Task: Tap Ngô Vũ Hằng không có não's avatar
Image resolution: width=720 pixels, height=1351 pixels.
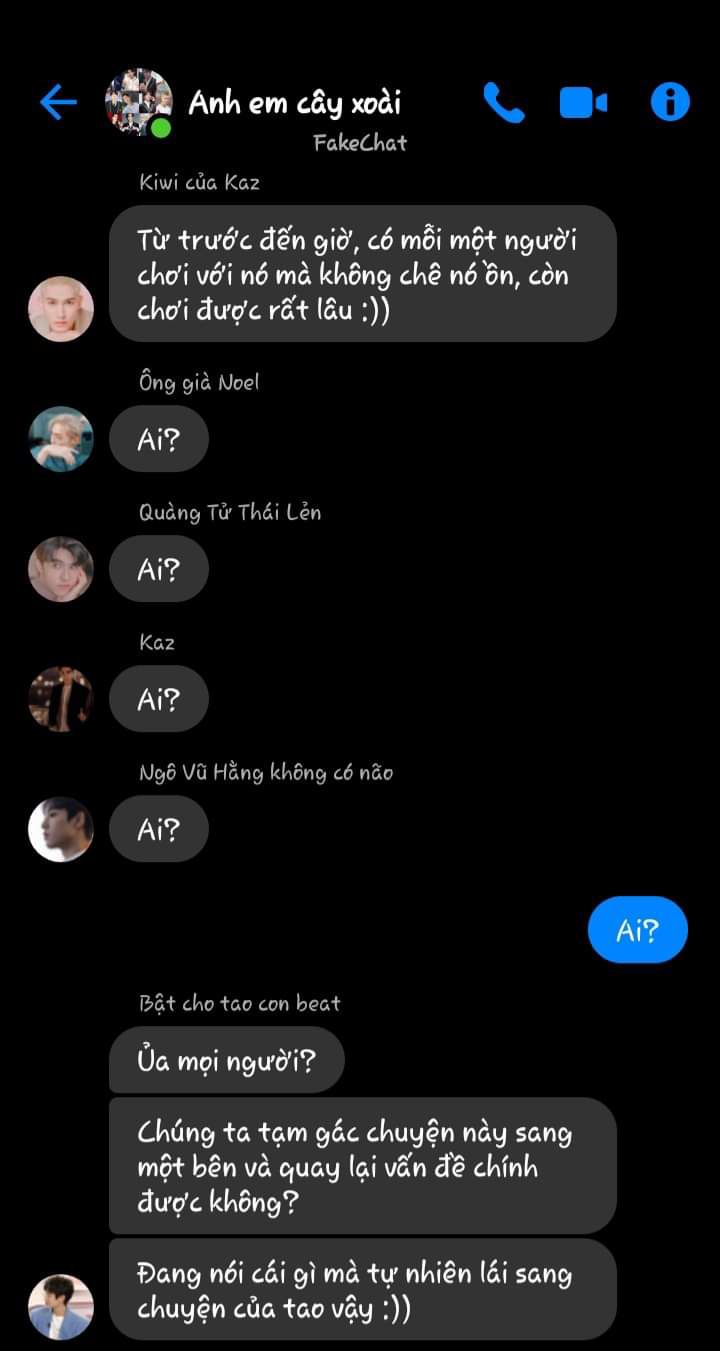Action: [61, 829]
